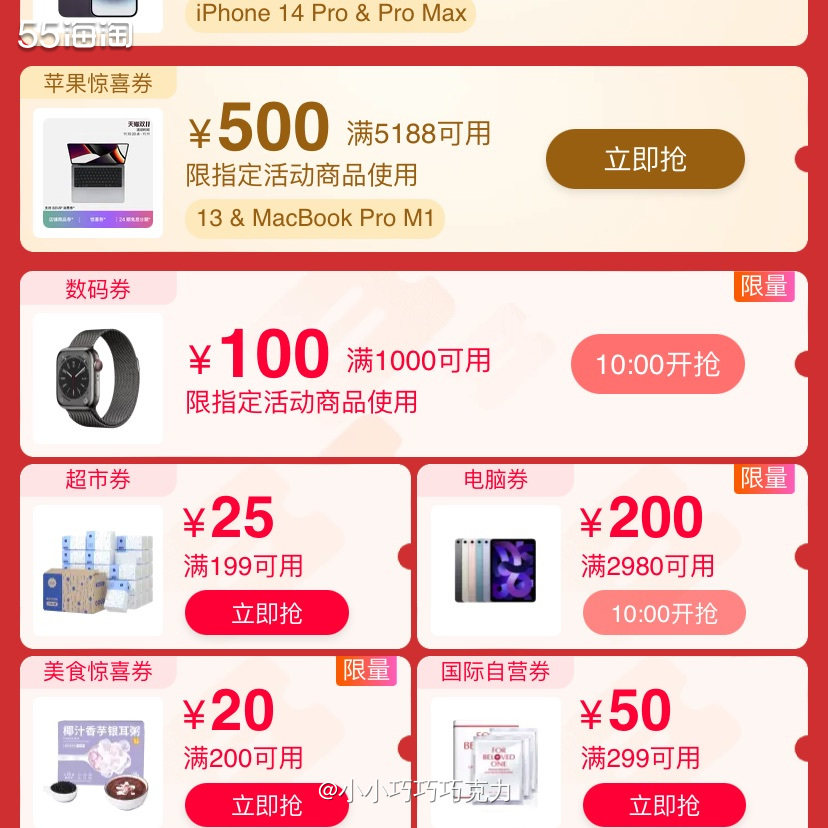828x828 pixels.
Task: Tap 10:00开抢 on the ¥100 数码券
Action: point(657,364)
